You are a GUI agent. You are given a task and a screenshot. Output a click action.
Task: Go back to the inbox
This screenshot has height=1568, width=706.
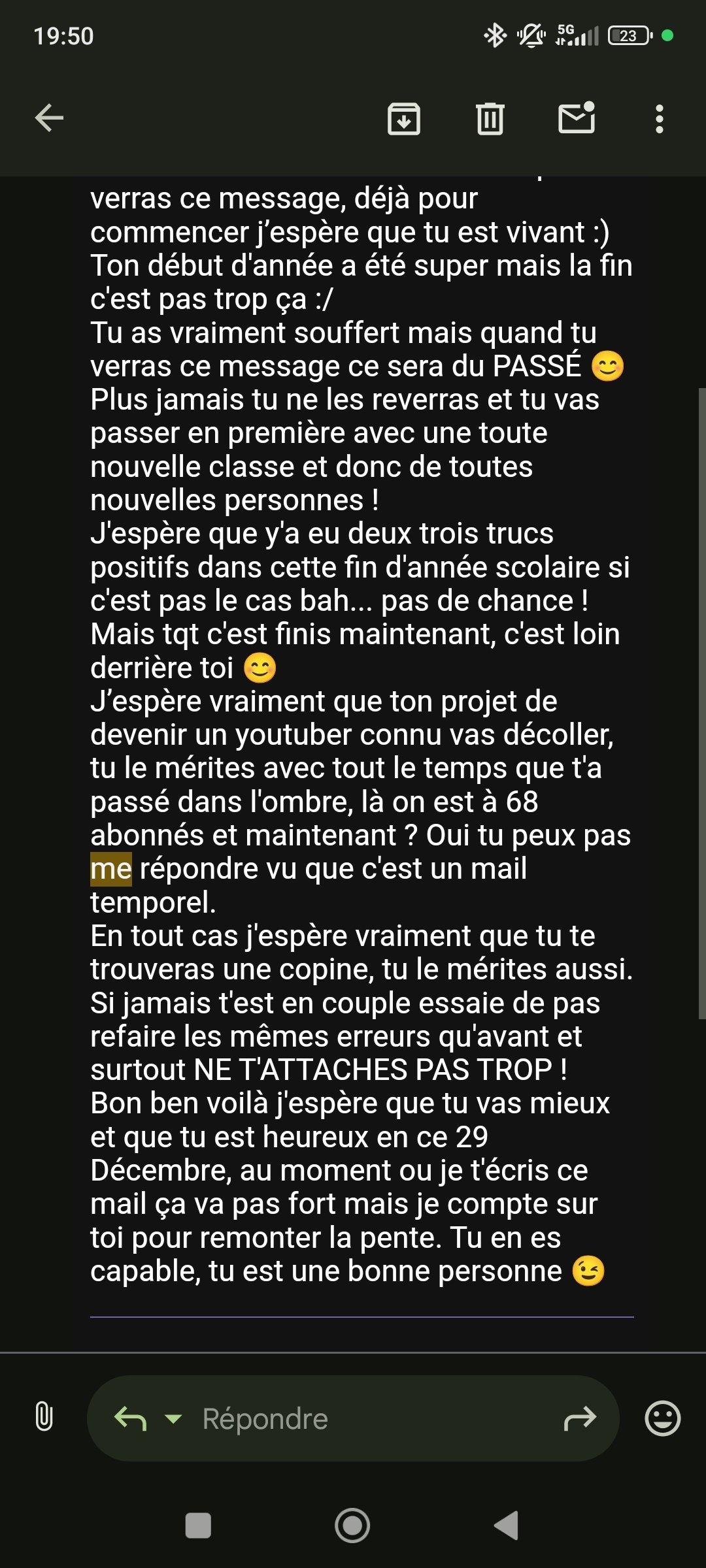pyautogui.click(x=49, y=118)
